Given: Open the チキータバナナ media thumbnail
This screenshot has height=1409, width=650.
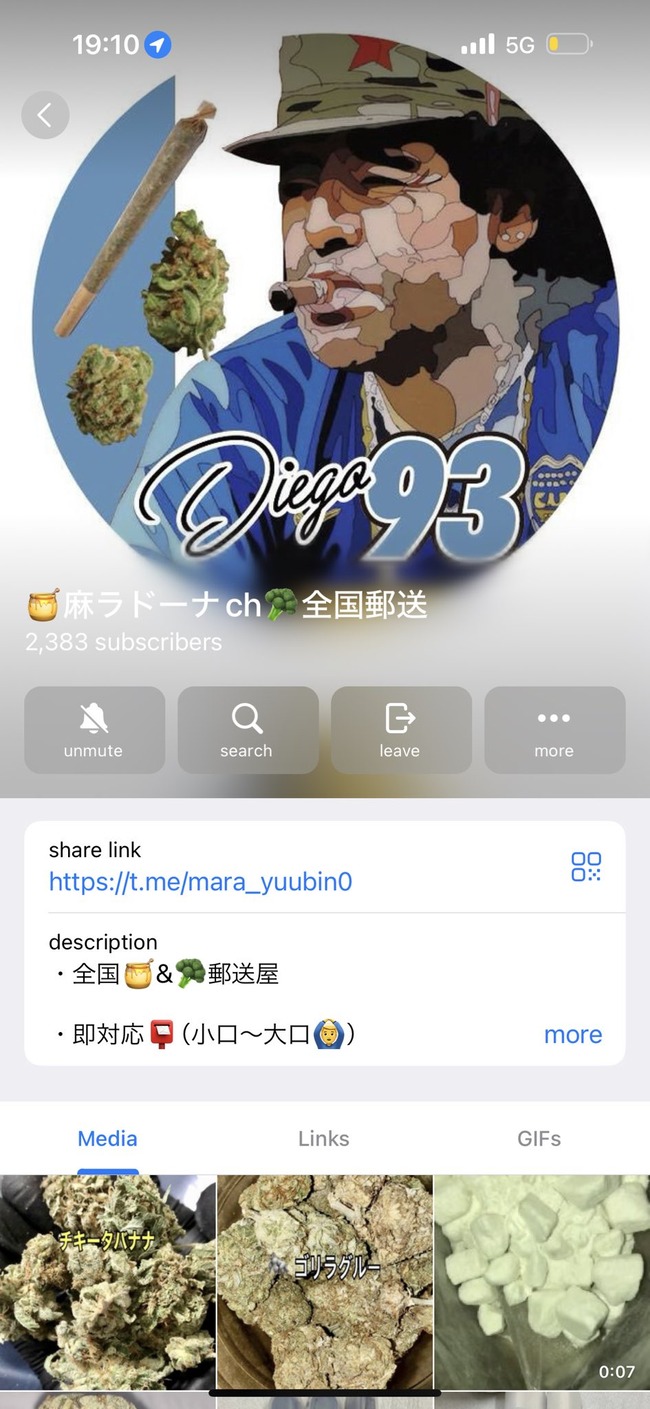Looking at the screenshot, I should click(107, 1280).
